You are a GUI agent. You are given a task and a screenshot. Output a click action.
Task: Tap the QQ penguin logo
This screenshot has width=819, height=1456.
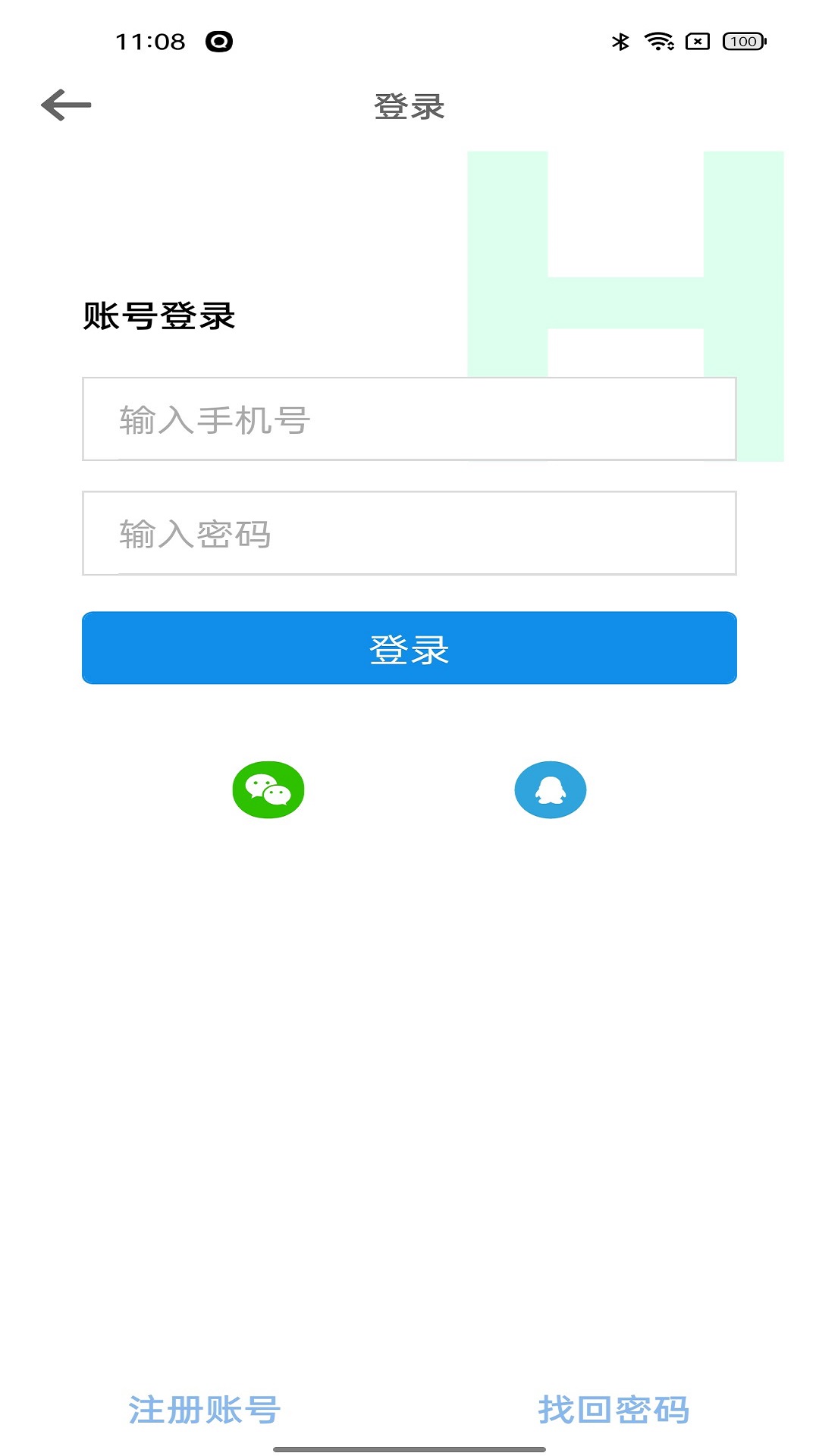pos(551,789)
